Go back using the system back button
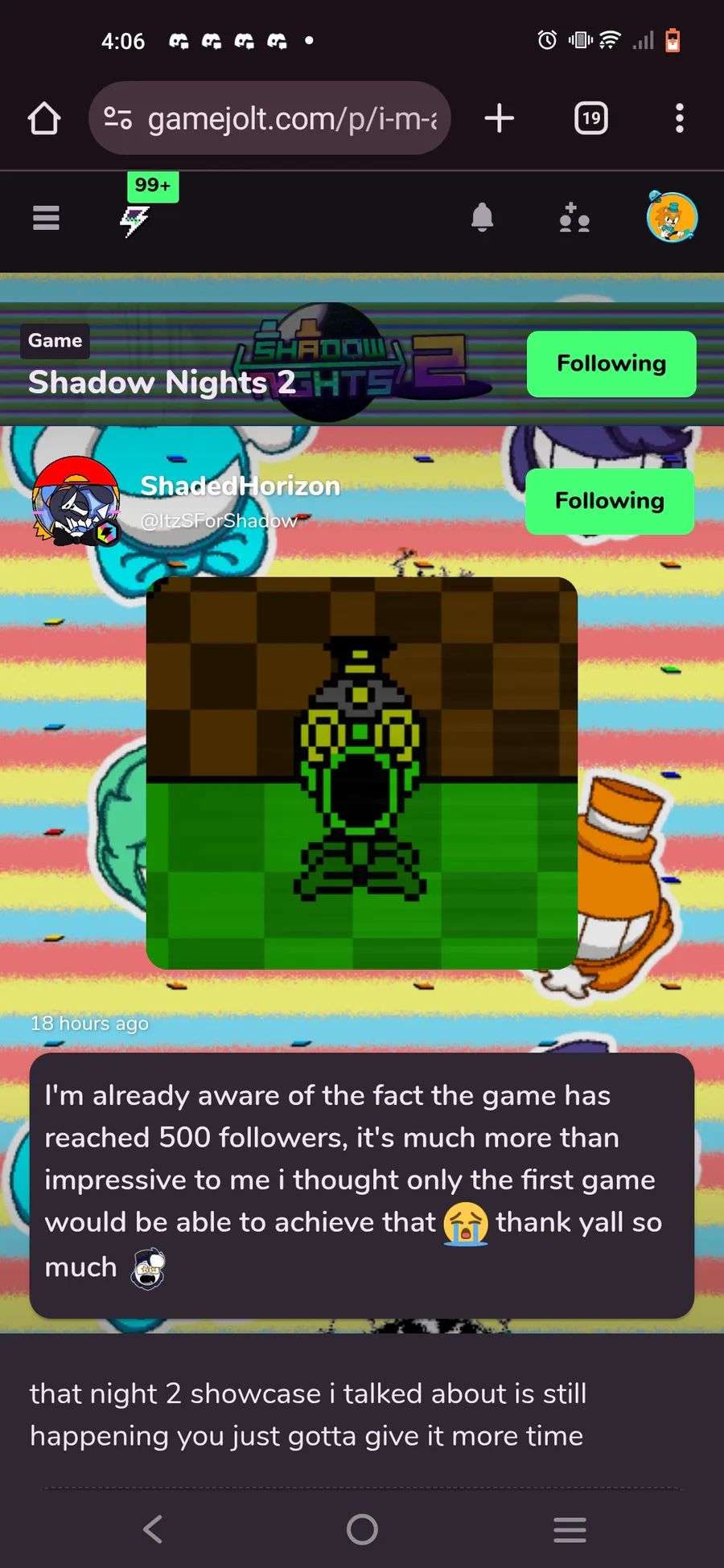 (153, 1529)
